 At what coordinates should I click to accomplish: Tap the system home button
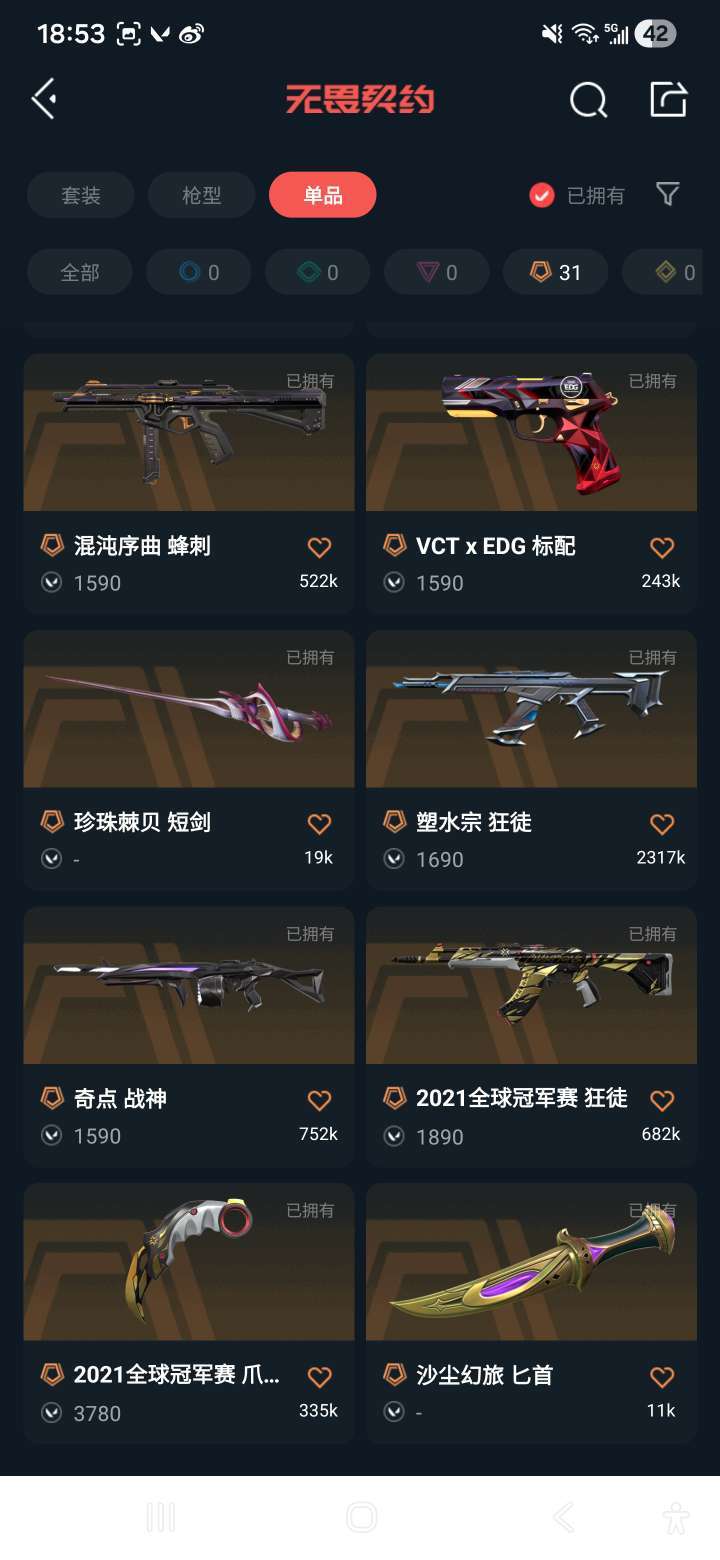coord(361,1517)
